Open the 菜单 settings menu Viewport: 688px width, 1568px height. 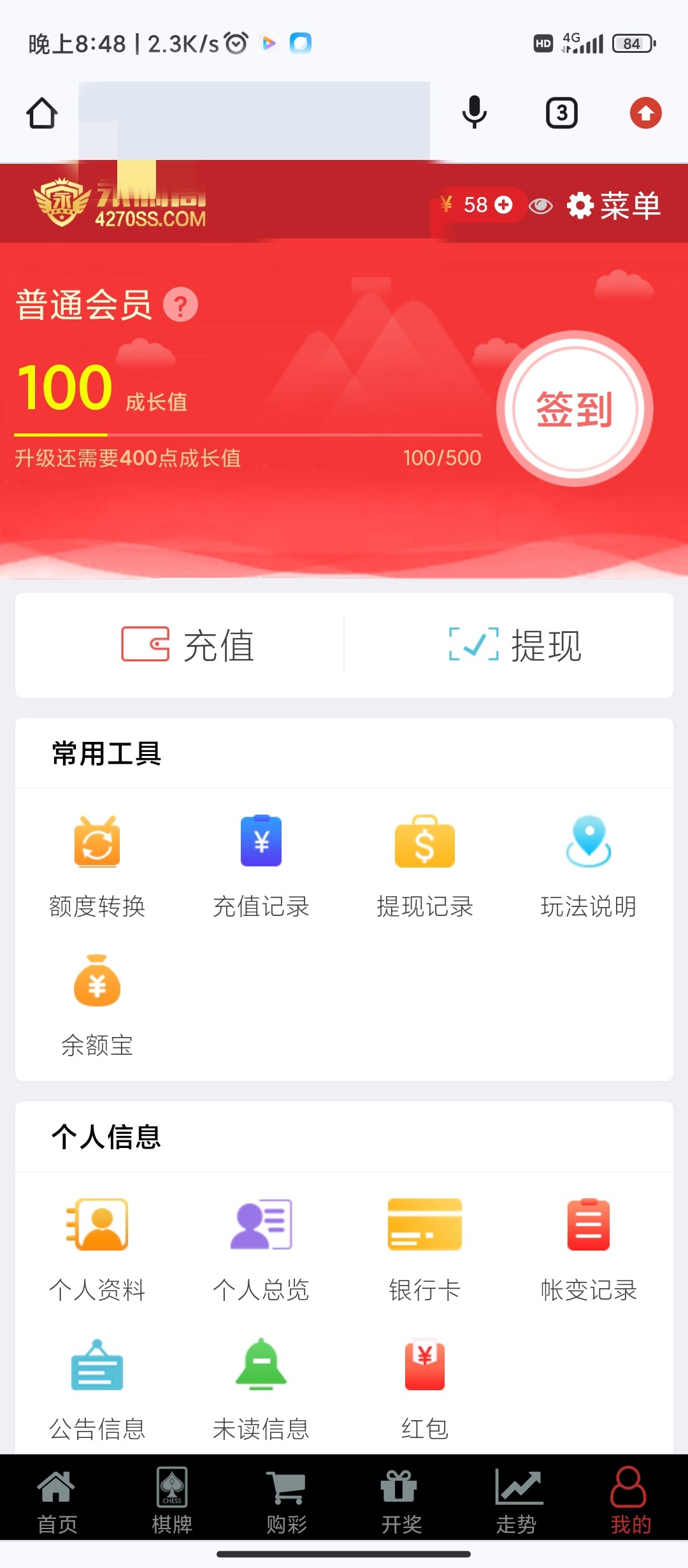point(614,206)
